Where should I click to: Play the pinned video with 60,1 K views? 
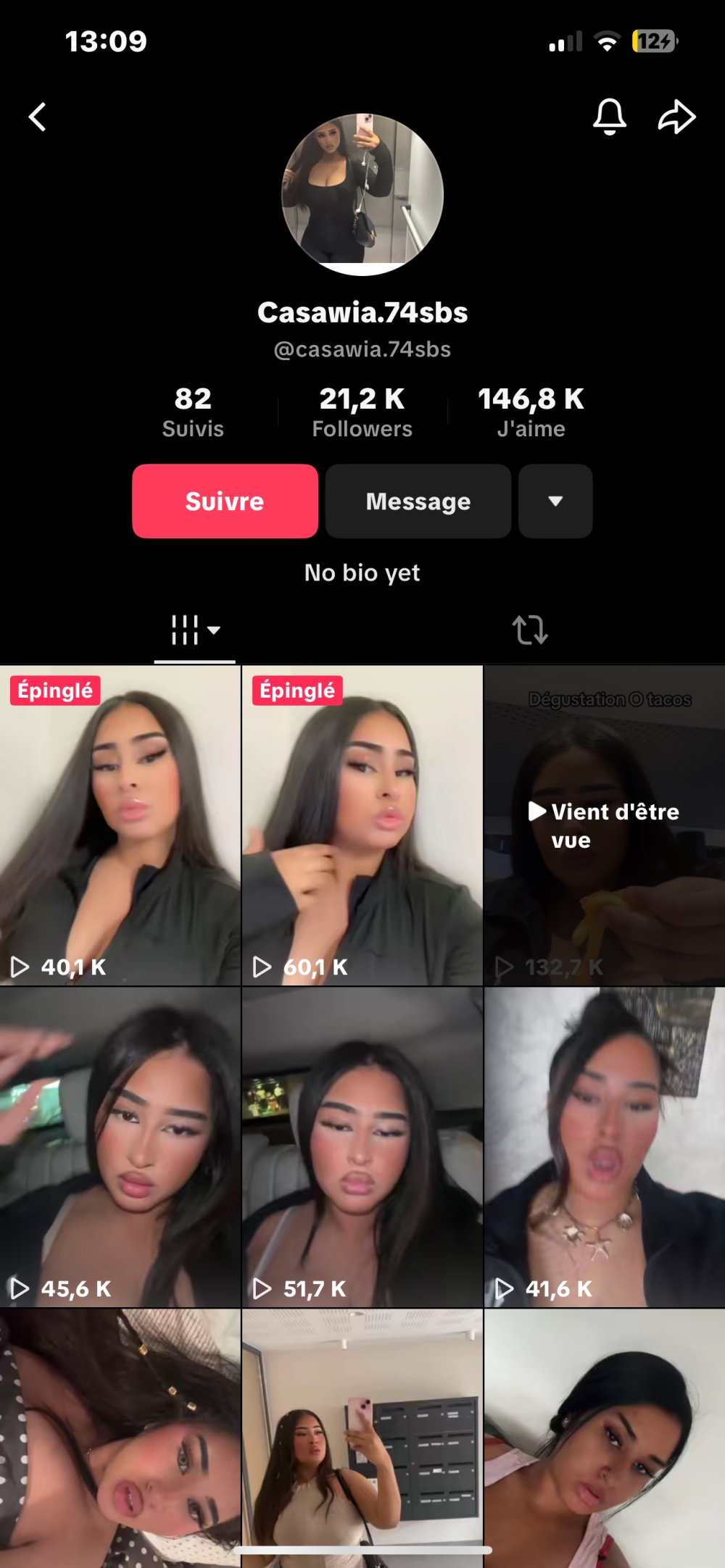(x=362, y=826)
